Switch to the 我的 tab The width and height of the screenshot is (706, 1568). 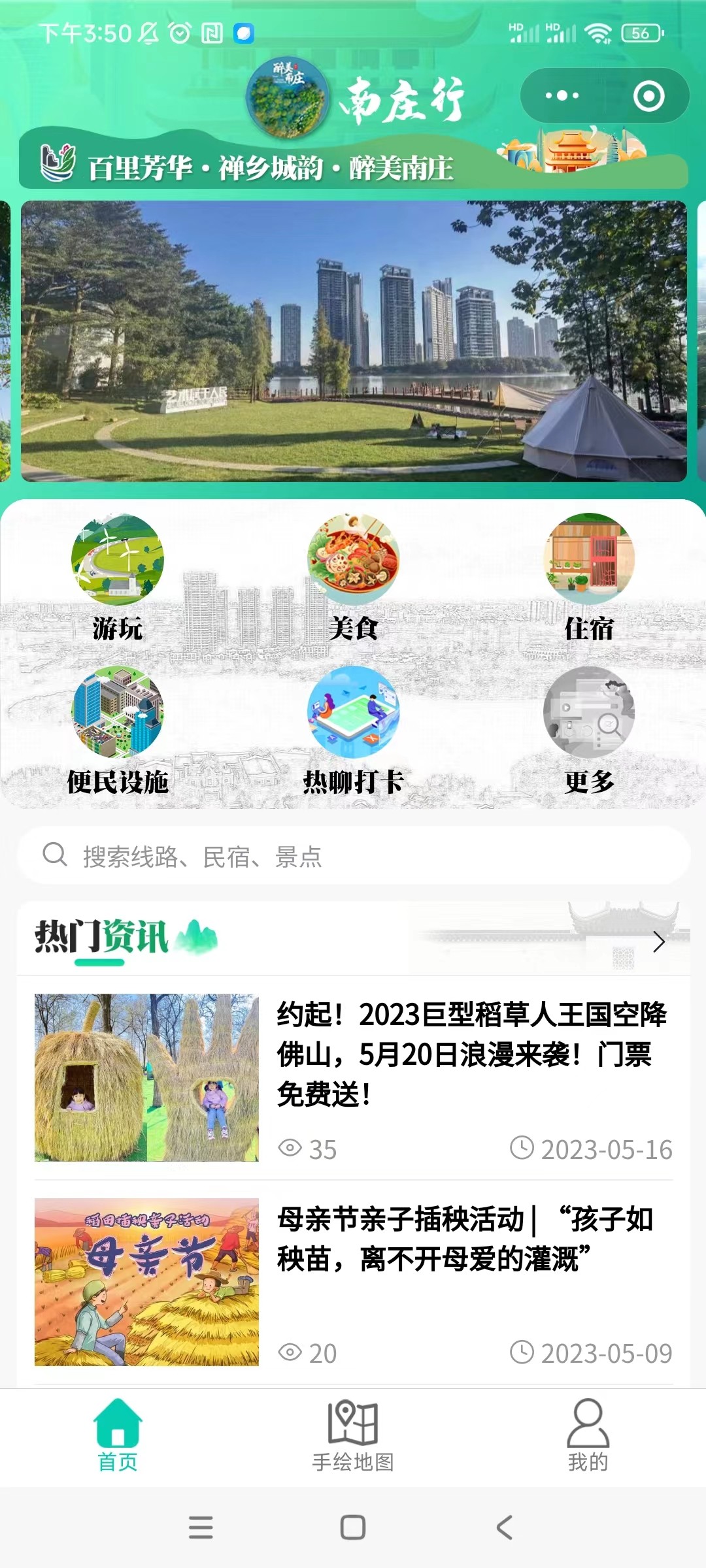click(x=588, y=1436)
